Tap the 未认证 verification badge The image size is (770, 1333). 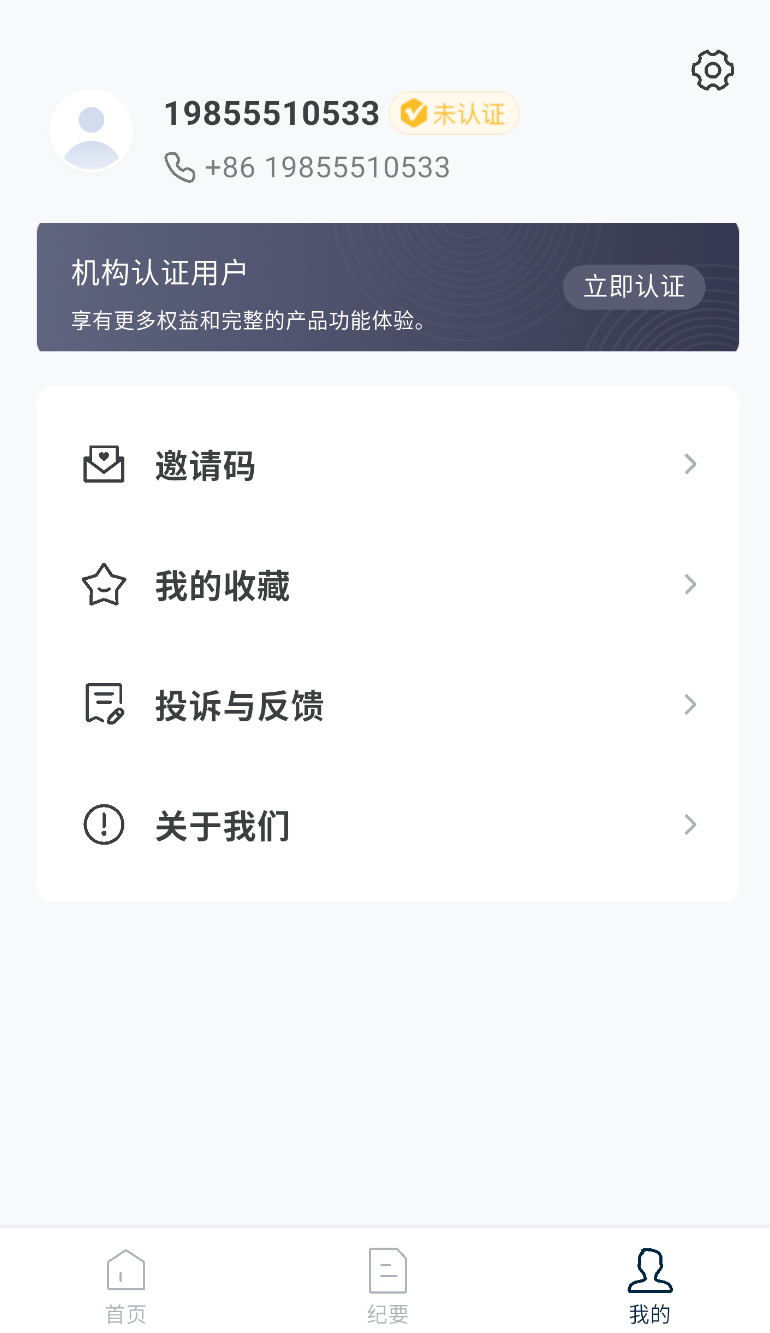454,114
